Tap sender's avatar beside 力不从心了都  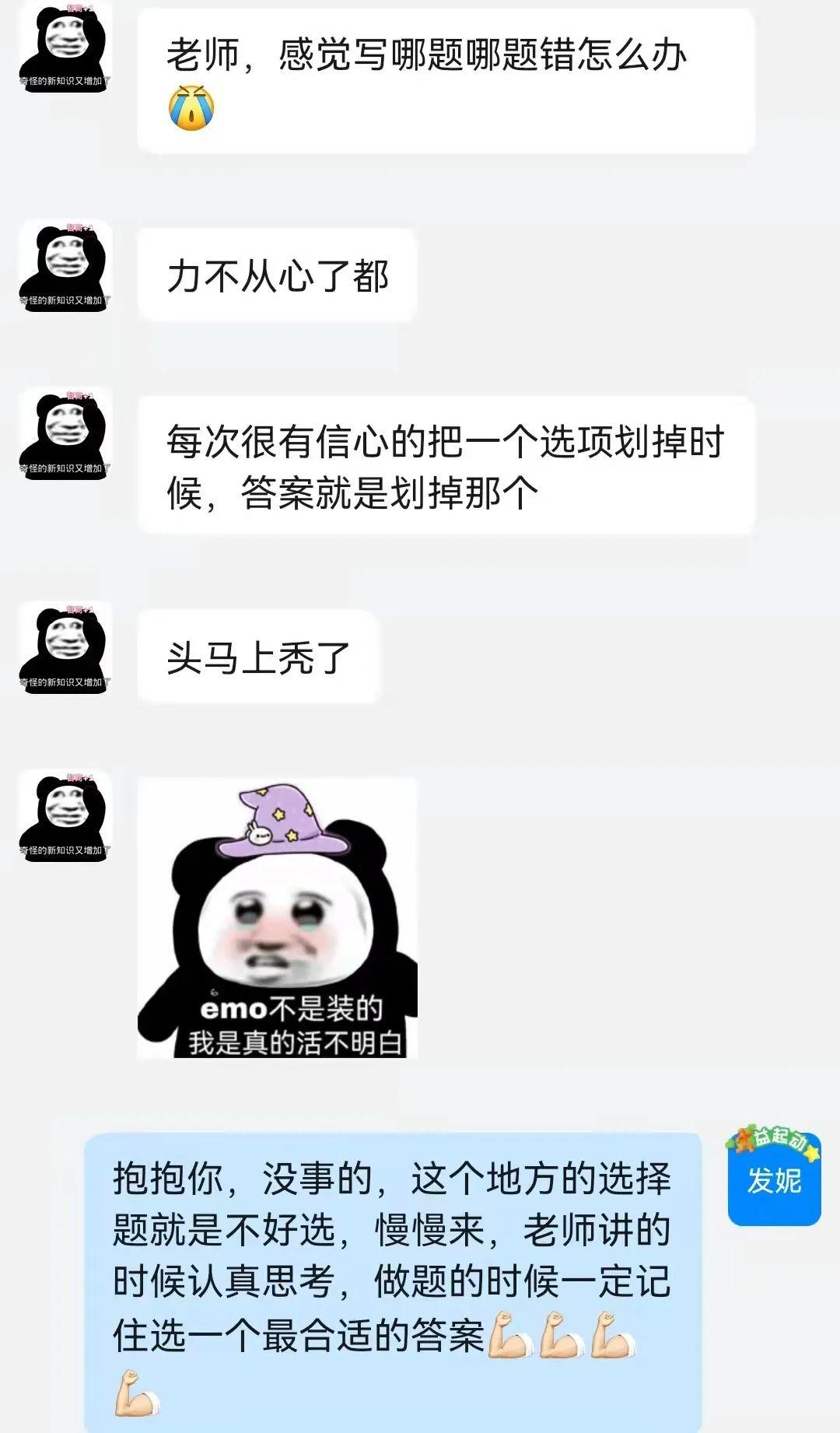click(x=65, y=266)
